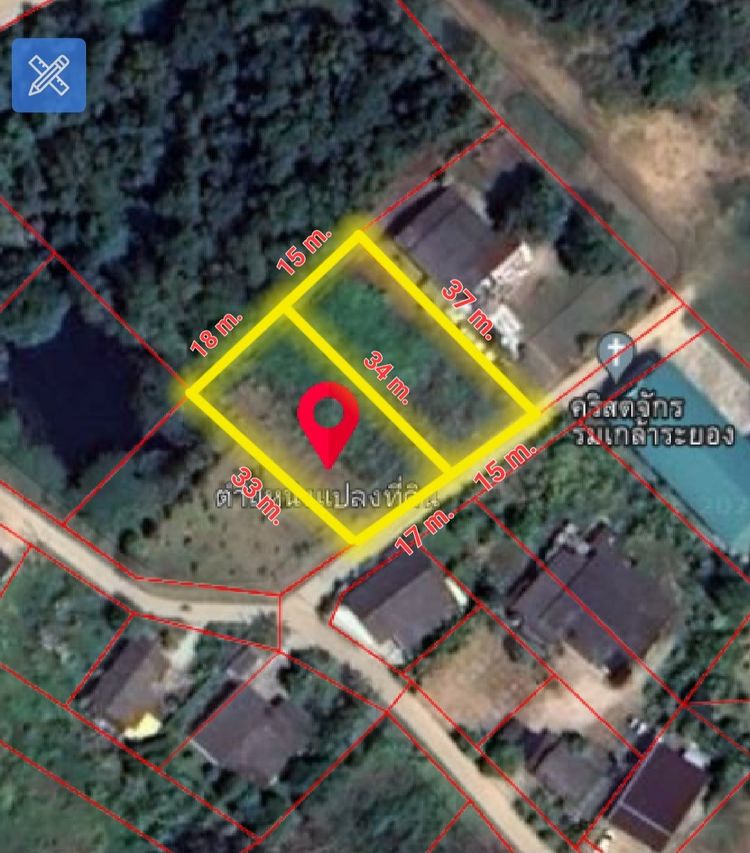Open the ruler and pencil measuring tool
The image size is (750, 853).
tap(48, 75)
